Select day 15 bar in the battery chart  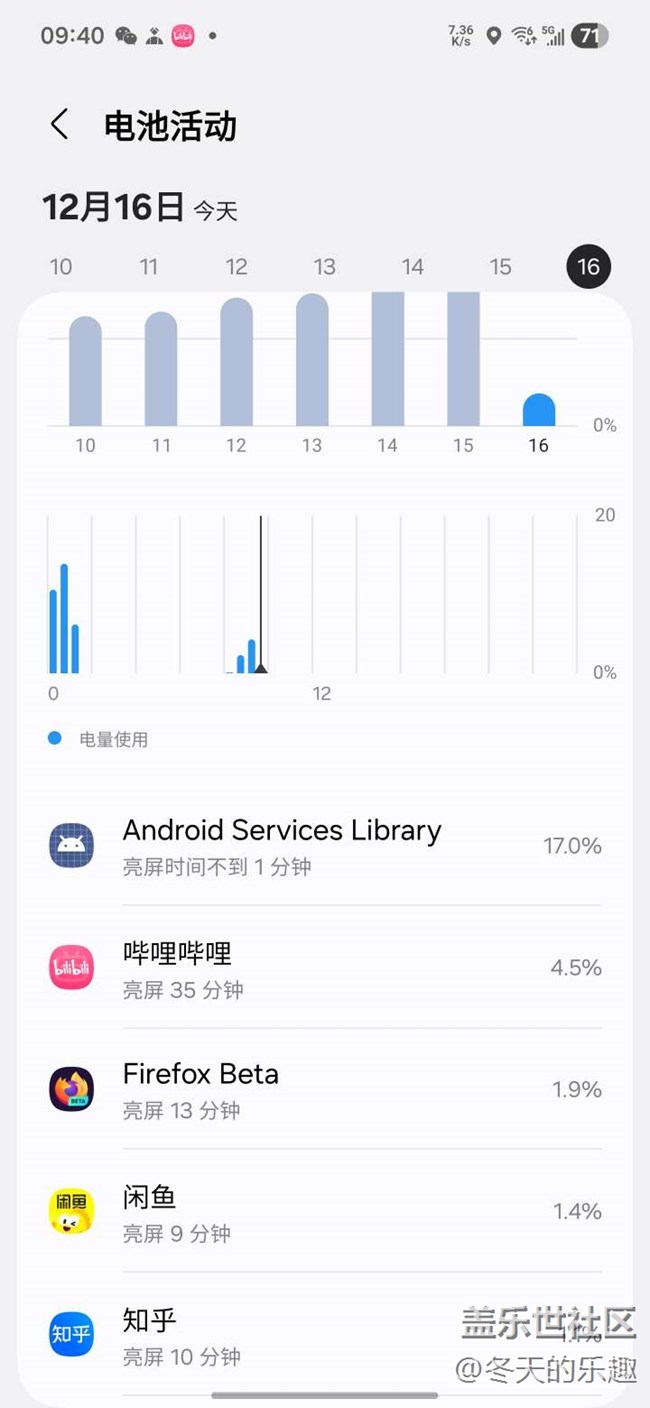pos(463,358)
